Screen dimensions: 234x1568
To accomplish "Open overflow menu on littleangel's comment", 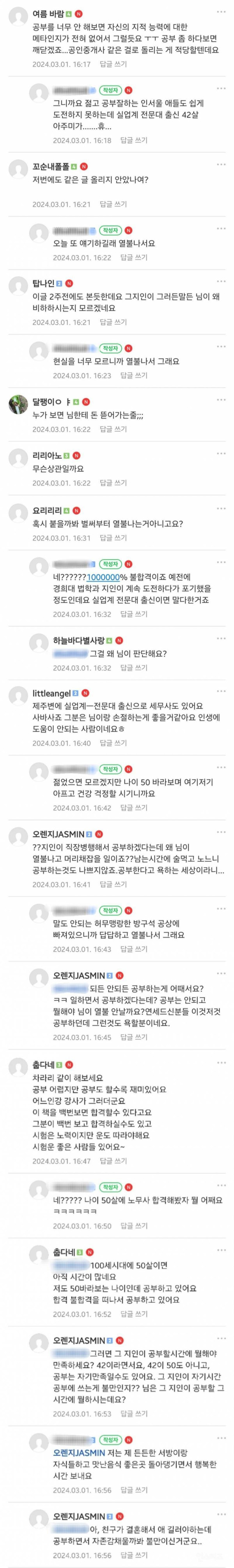I will click(221, 693).
